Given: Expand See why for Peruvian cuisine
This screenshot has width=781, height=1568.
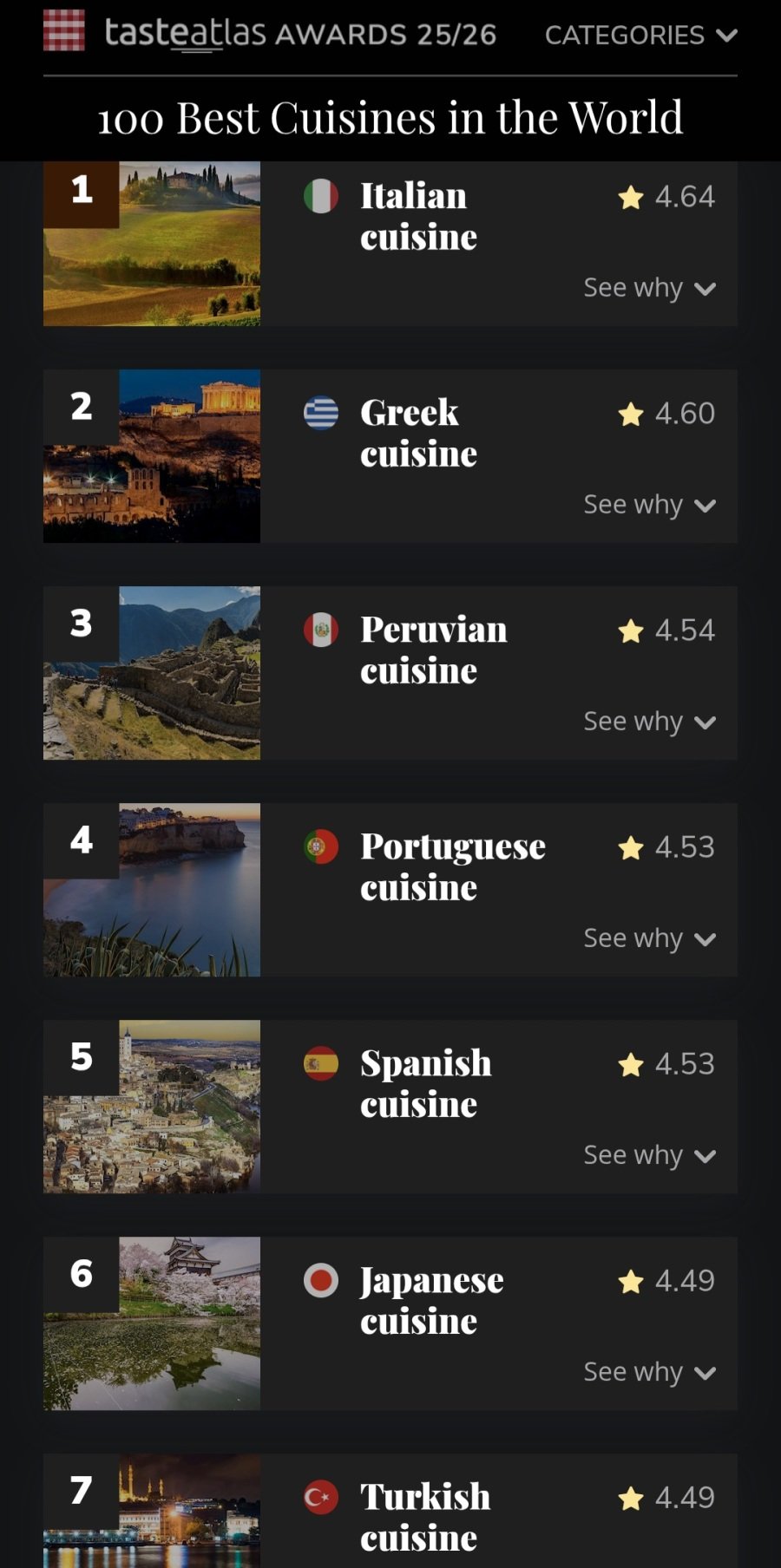Looking at the screenshot, I should click(x=649, y=722).
